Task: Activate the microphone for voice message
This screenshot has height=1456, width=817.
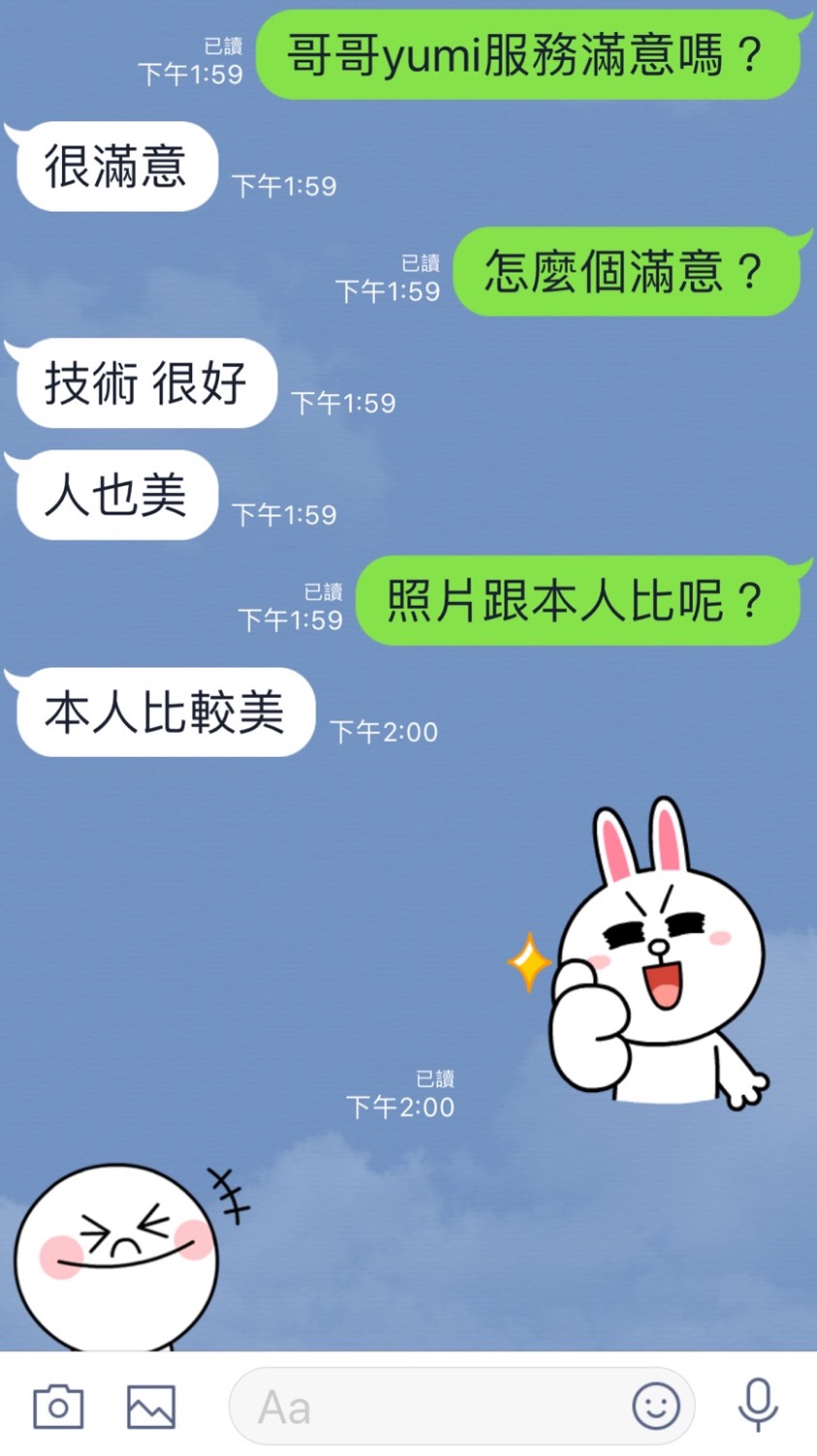Action: [758, 1405]
